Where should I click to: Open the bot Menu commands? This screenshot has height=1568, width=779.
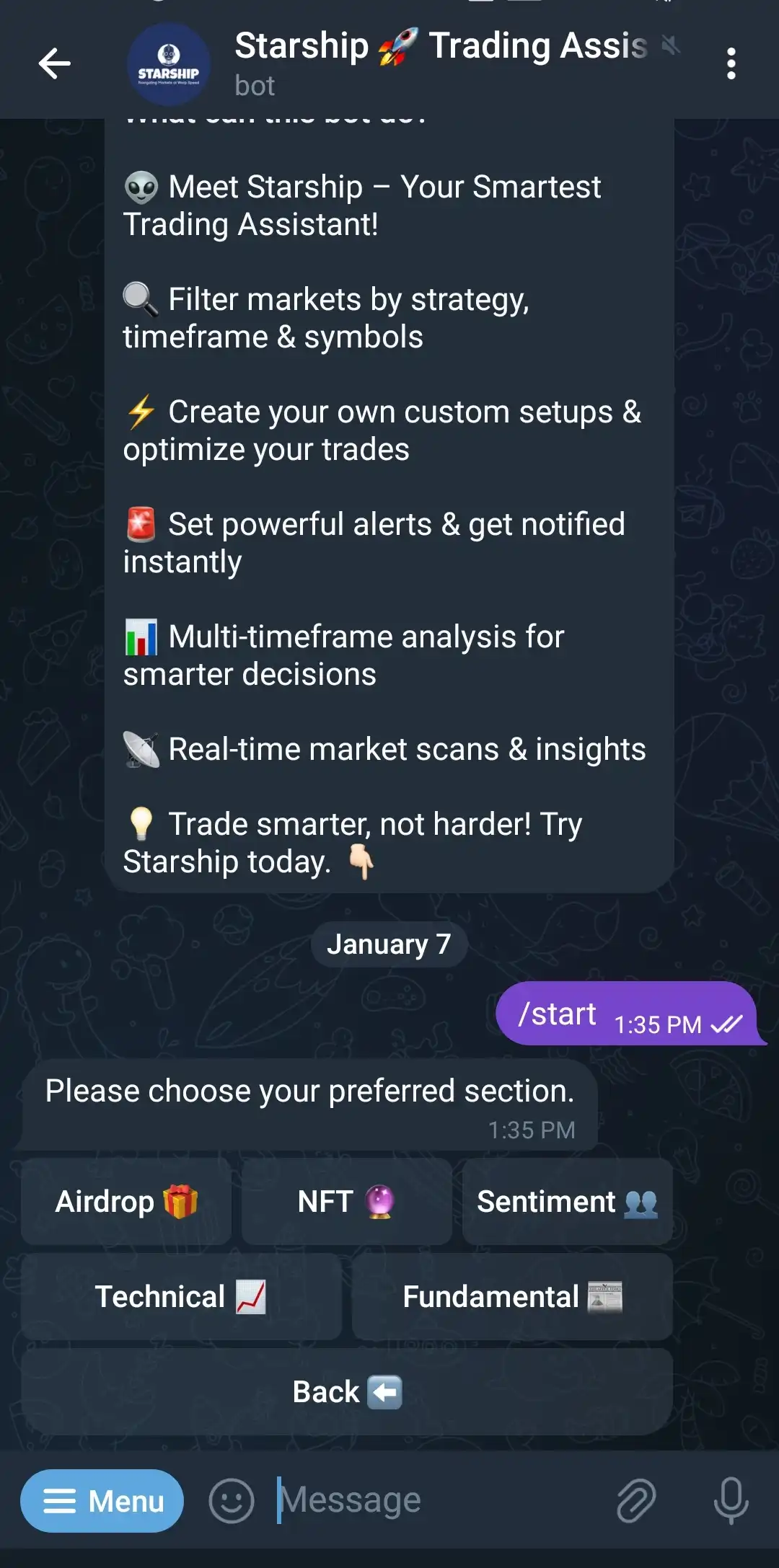[102, 1501]
